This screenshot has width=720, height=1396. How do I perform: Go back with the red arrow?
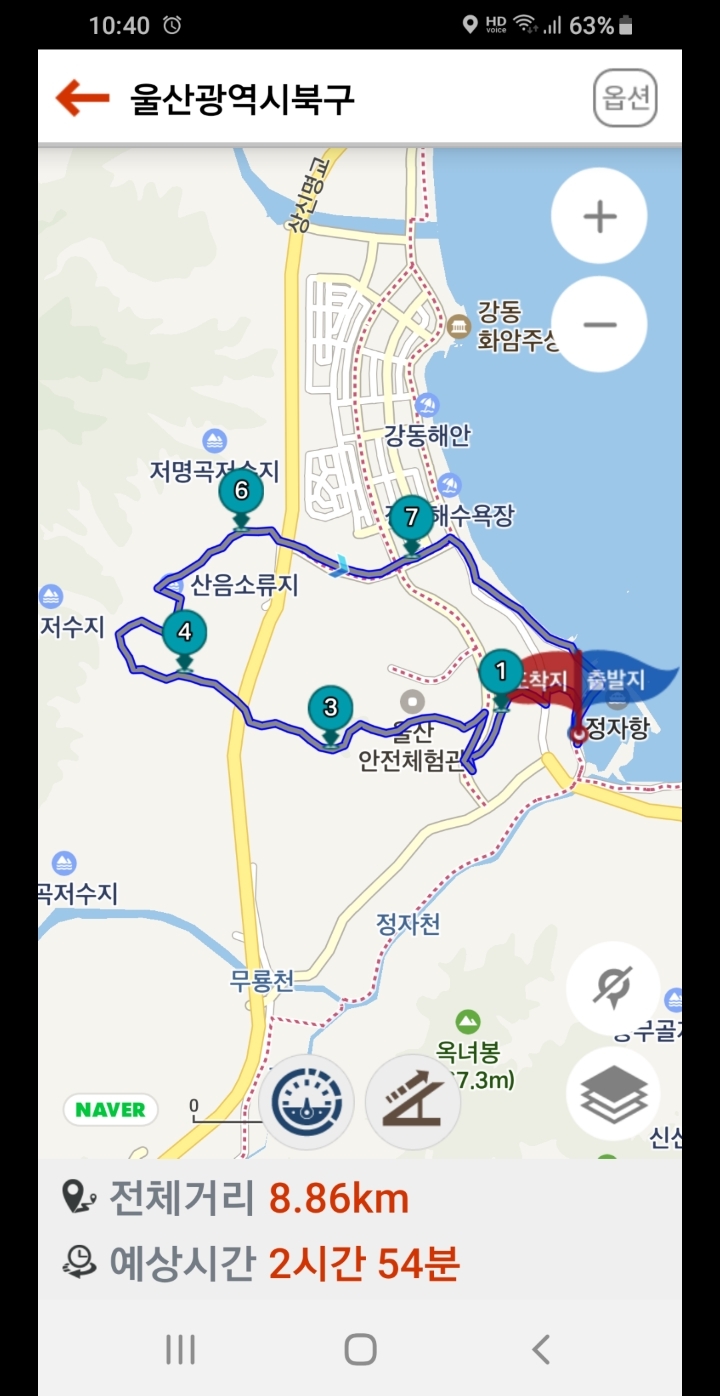coord(82,98)
